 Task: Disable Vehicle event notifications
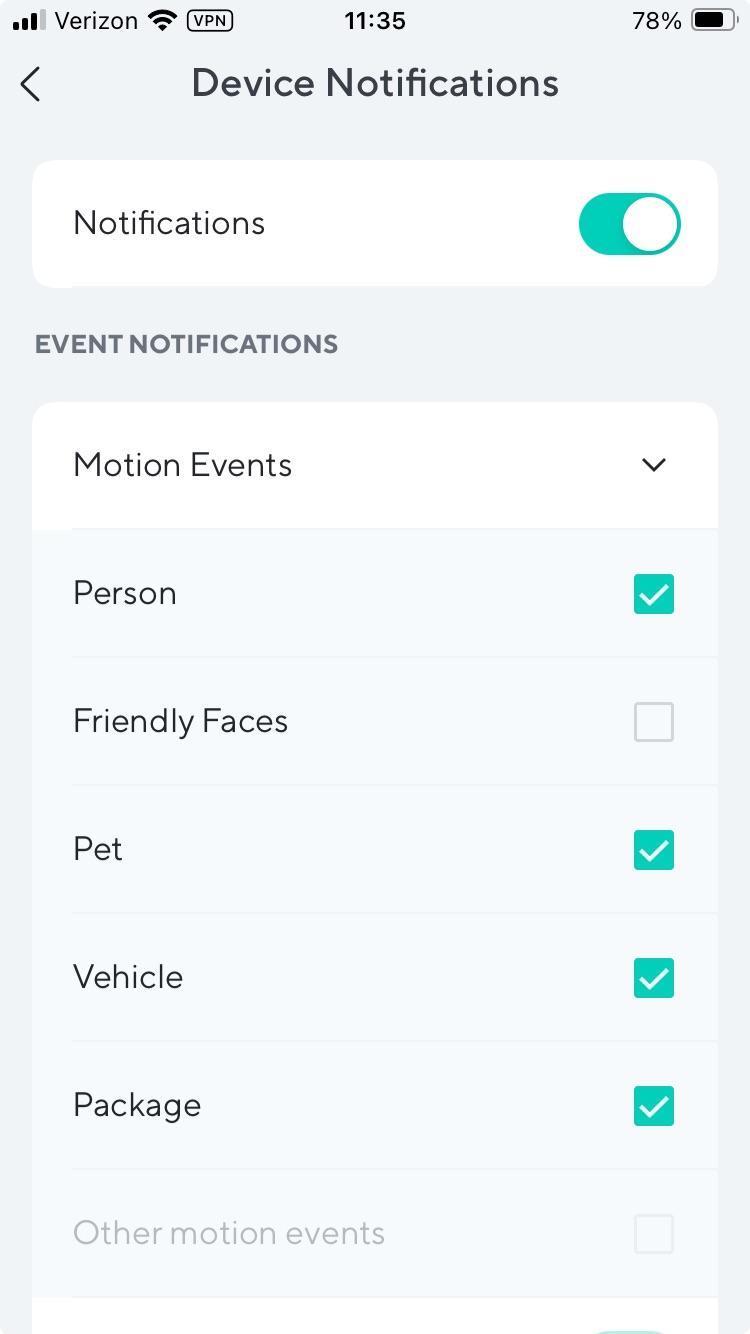click(654, 978)
